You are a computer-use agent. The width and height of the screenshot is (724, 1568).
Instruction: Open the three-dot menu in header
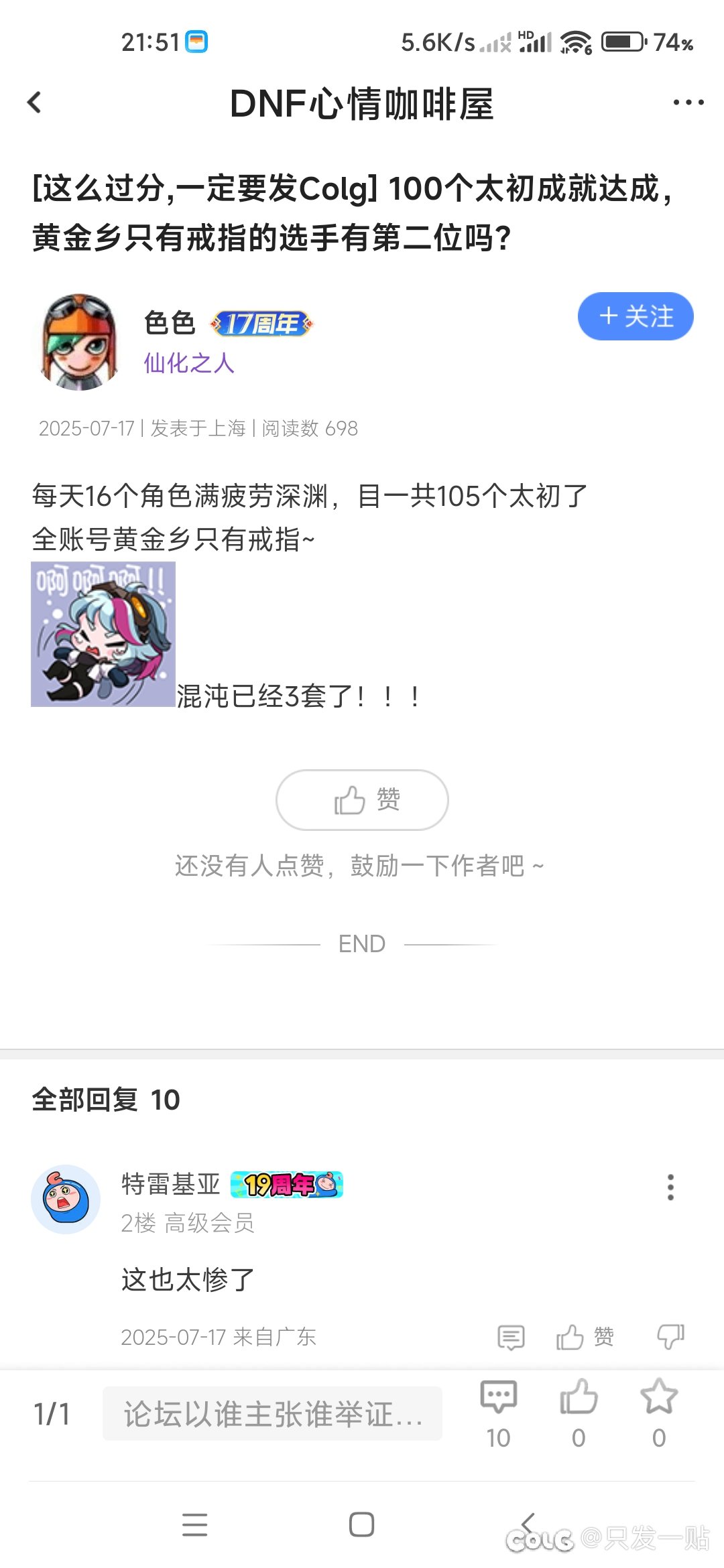coord(688,103)
